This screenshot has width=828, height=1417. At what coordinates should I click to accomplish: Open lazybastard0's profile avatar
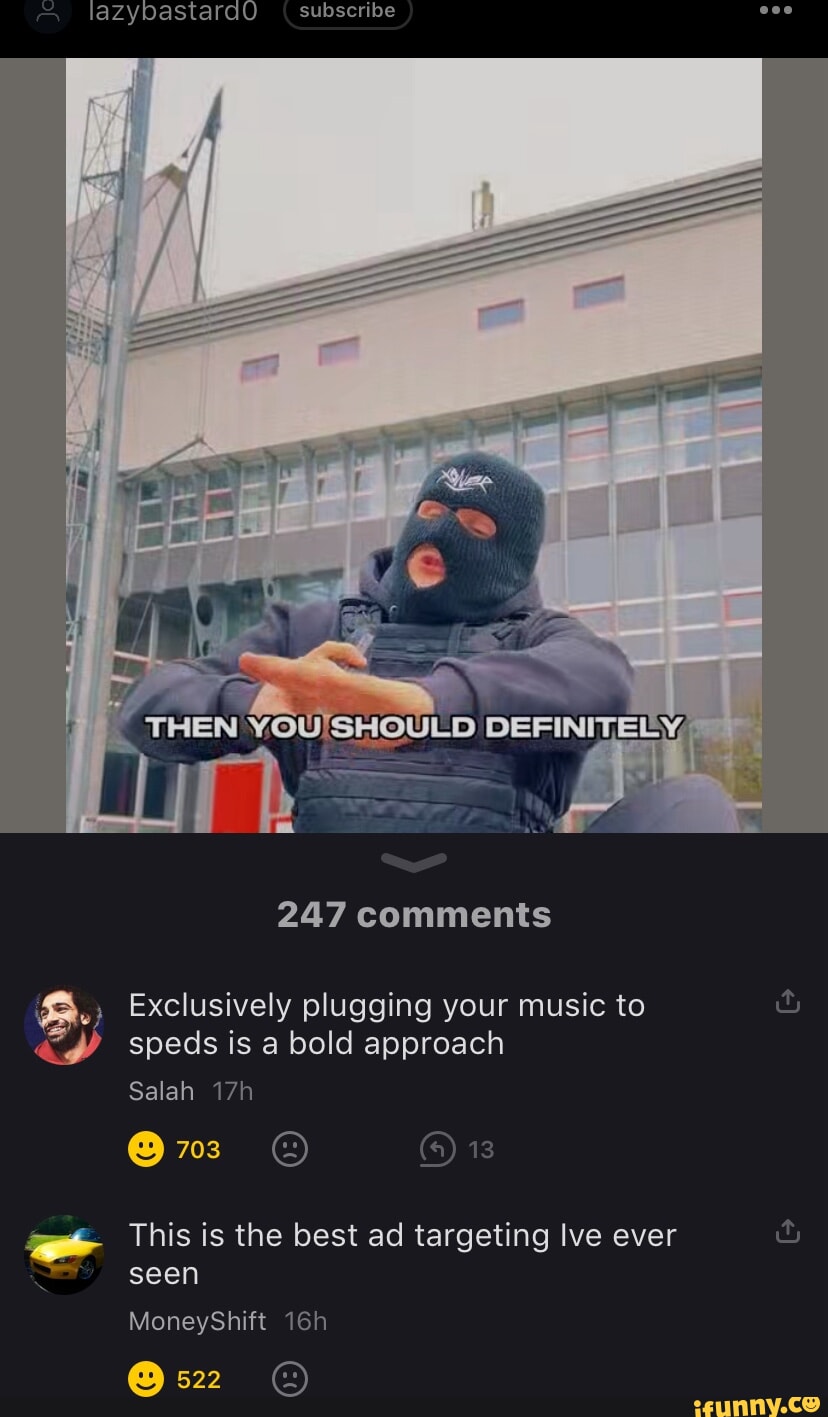point(46,13)
